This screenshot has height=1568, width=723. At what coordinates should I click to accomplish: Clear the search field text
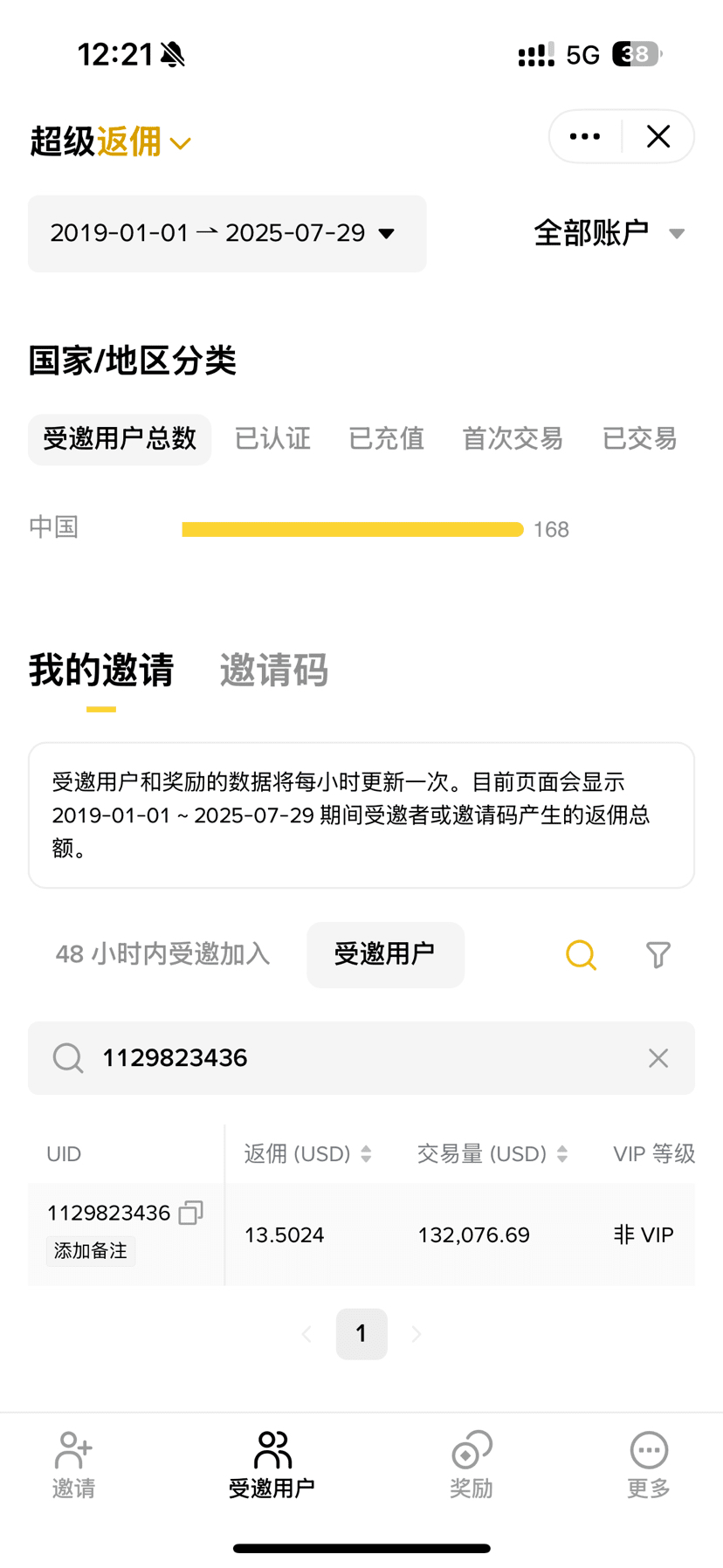(x=658, y=1058)
